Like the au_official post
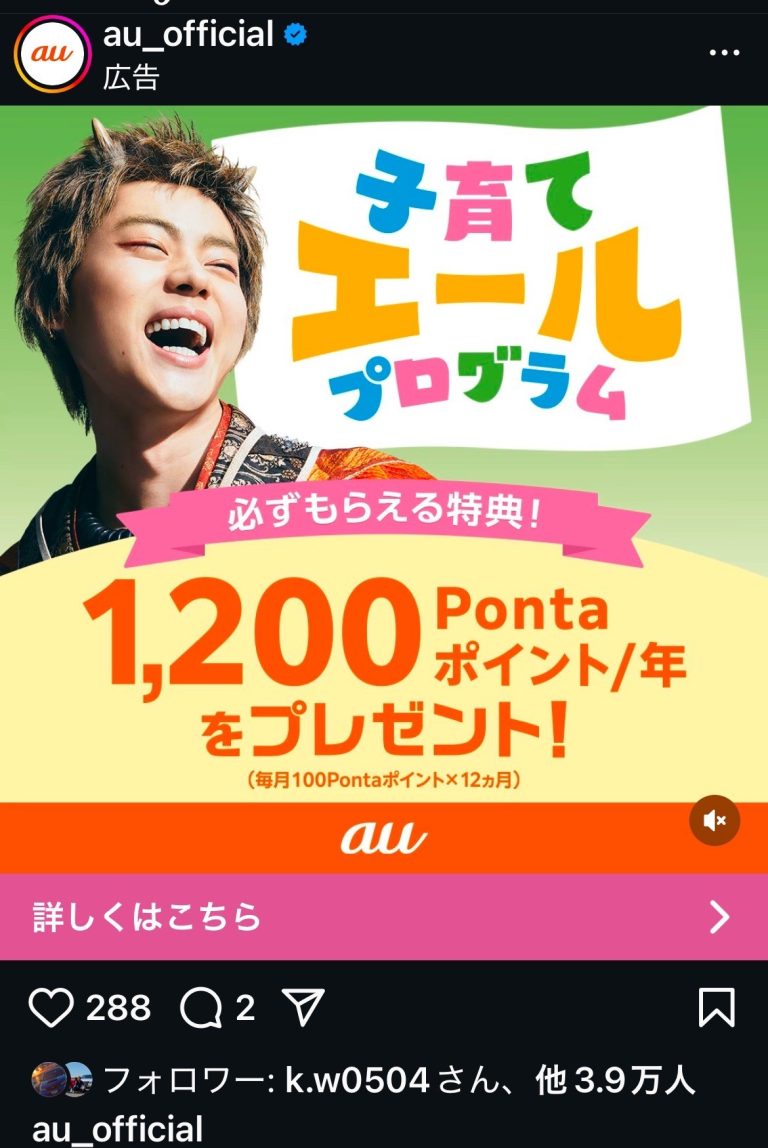This screenshot has width=768, height=1148. pyautogui.click(x=50, y=1007)
